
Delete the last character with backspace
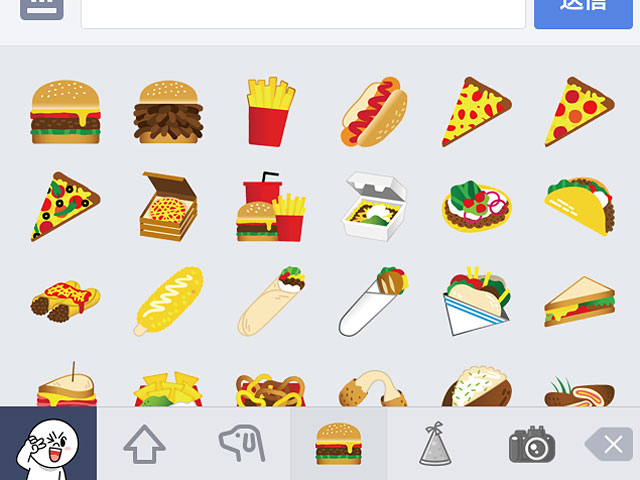point(610,444)
